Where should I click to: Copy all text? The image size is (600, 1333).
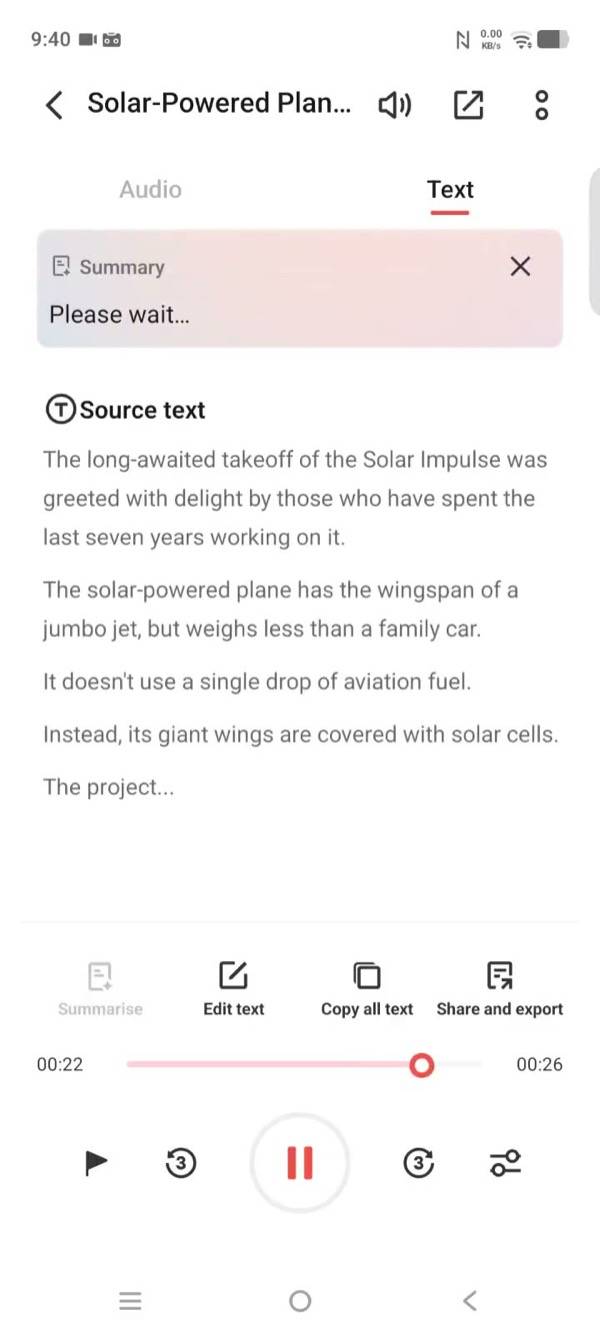click(367, 988)
